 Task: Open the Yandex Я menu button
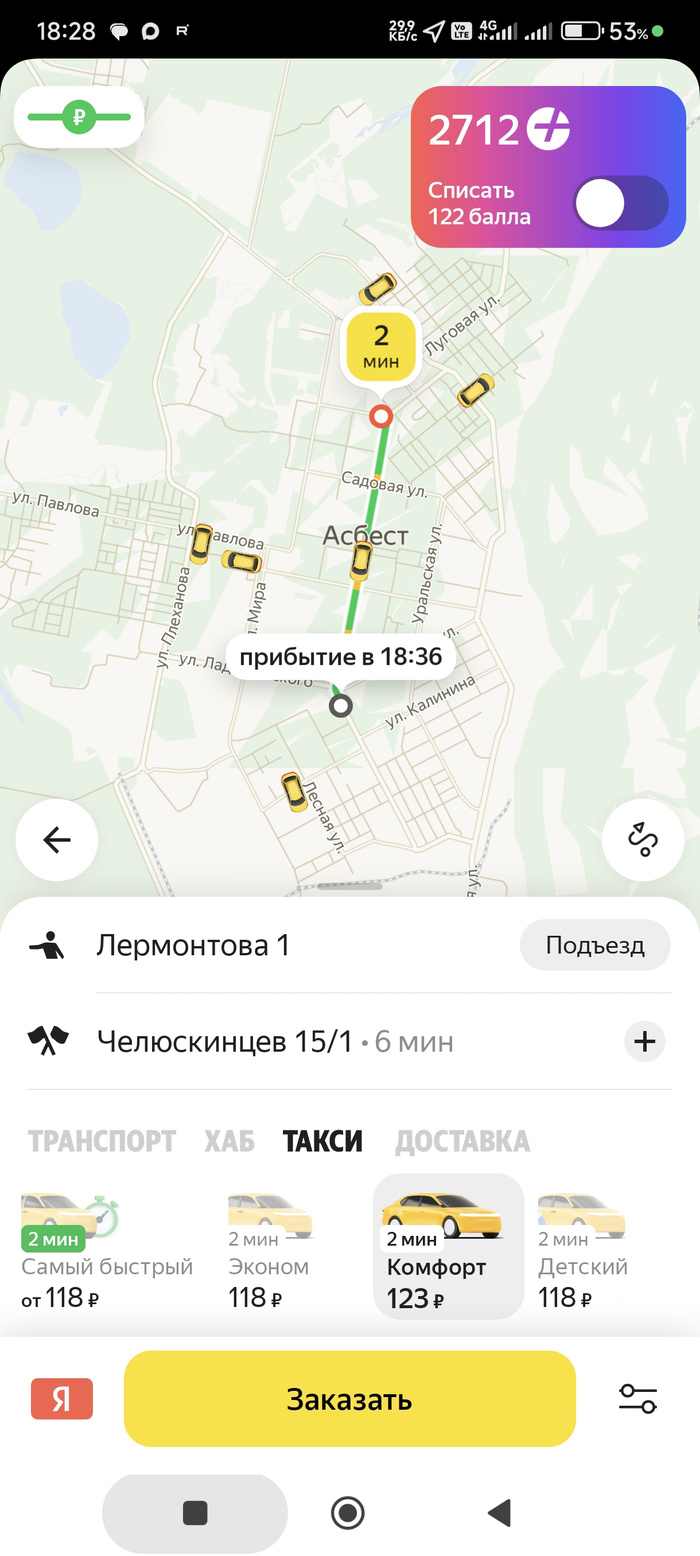coord(62,1399)
